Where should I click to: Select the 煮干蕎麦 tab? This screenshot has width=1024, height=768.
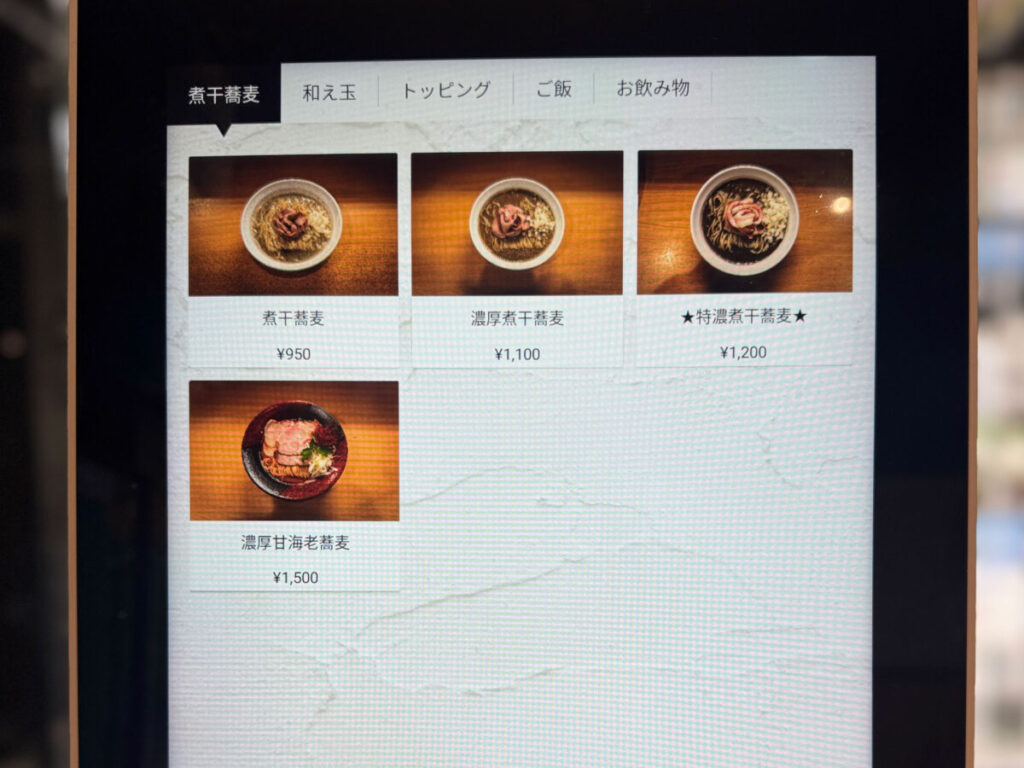(x=224, y=95)
